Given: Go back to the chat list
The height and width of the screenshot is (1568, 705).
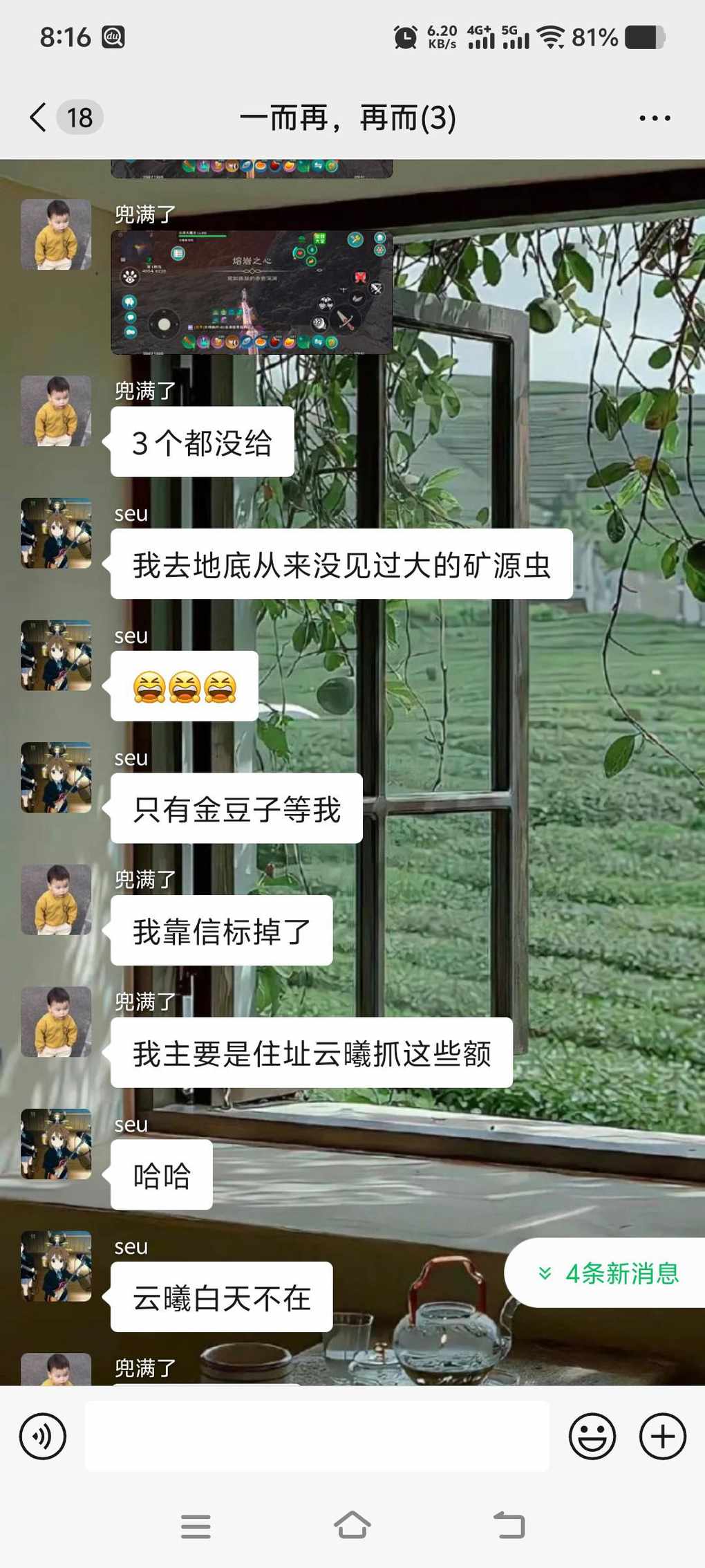Looking at the screenshot, I should [39, 118].
